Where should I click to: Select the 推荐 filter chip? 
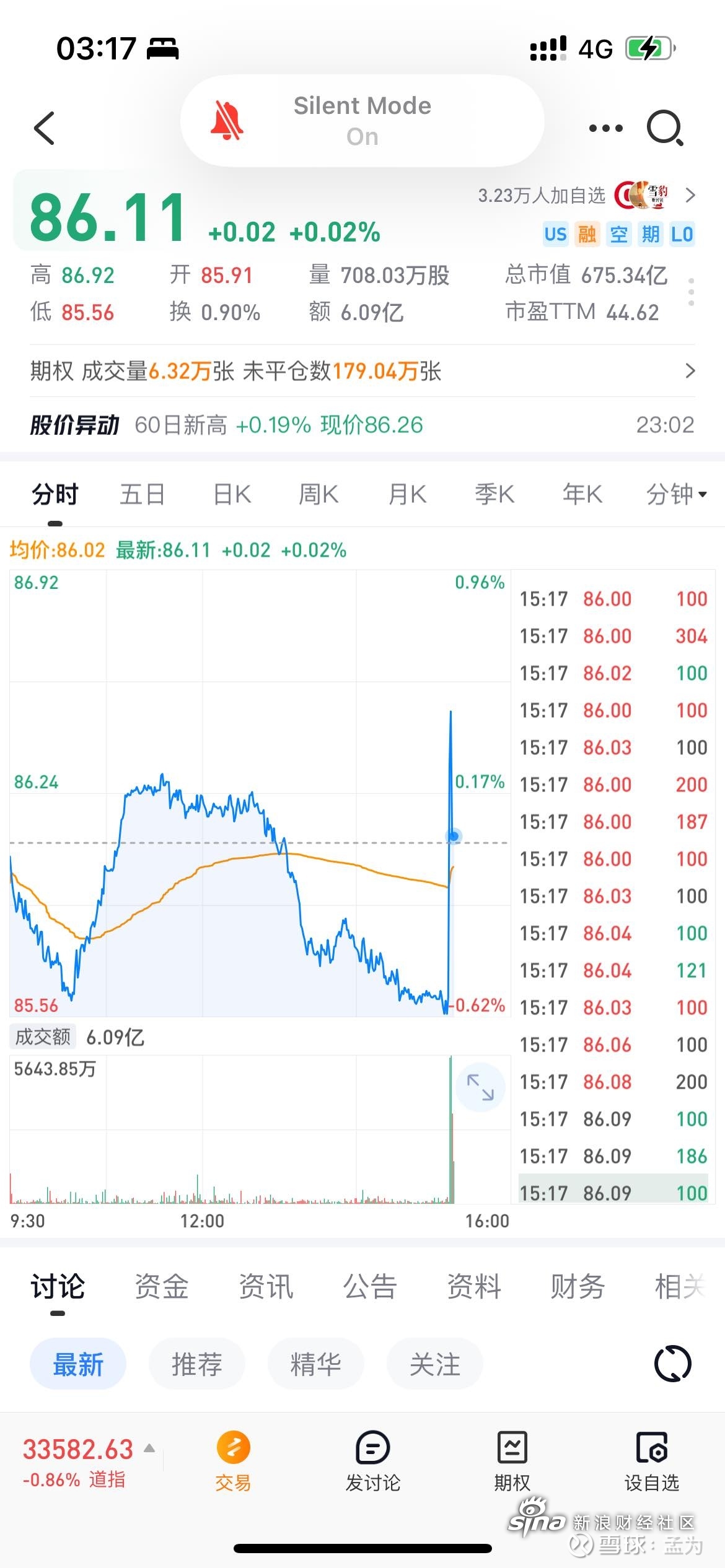click(197, 1364)
